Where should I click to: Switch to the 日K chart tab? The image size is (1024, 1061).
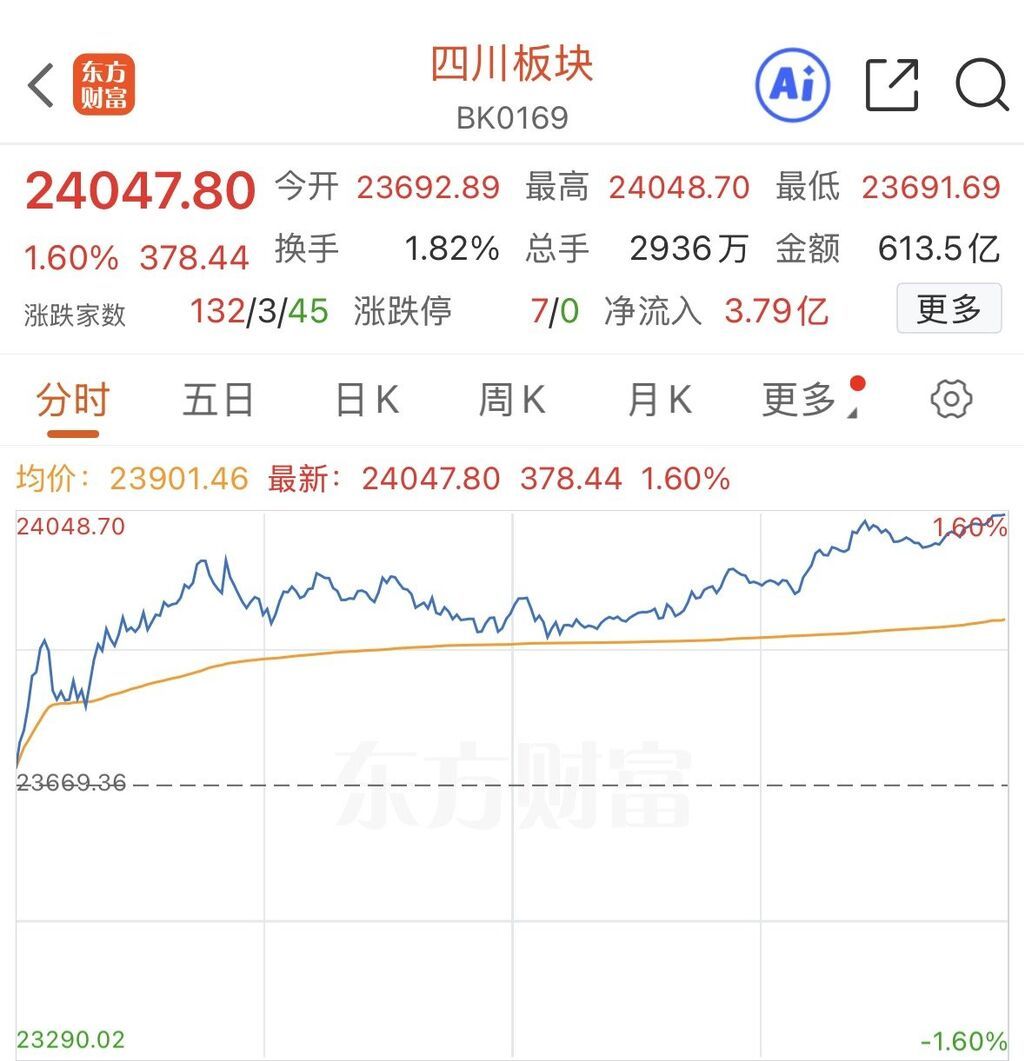pos(368,399)
